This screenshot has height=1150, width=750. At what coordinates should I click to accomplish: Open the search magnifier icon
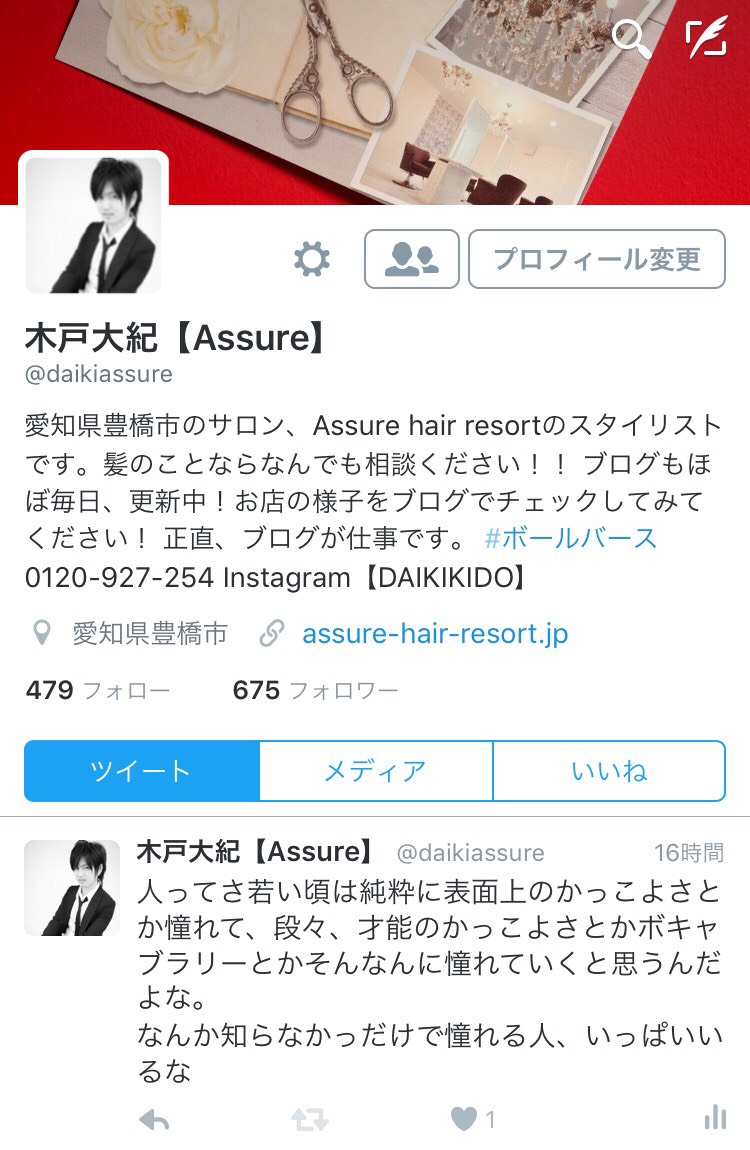pyautogui.click(x=631, y=39)
